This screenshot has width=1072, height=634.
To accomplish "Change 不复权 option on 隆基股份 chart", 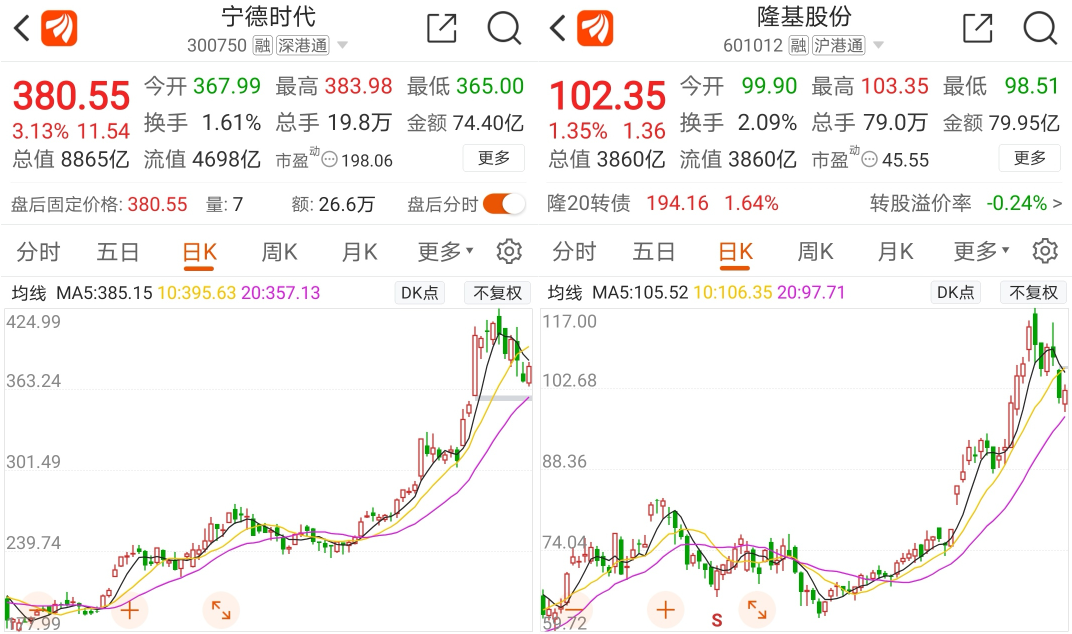I will tap(1033, 293).
